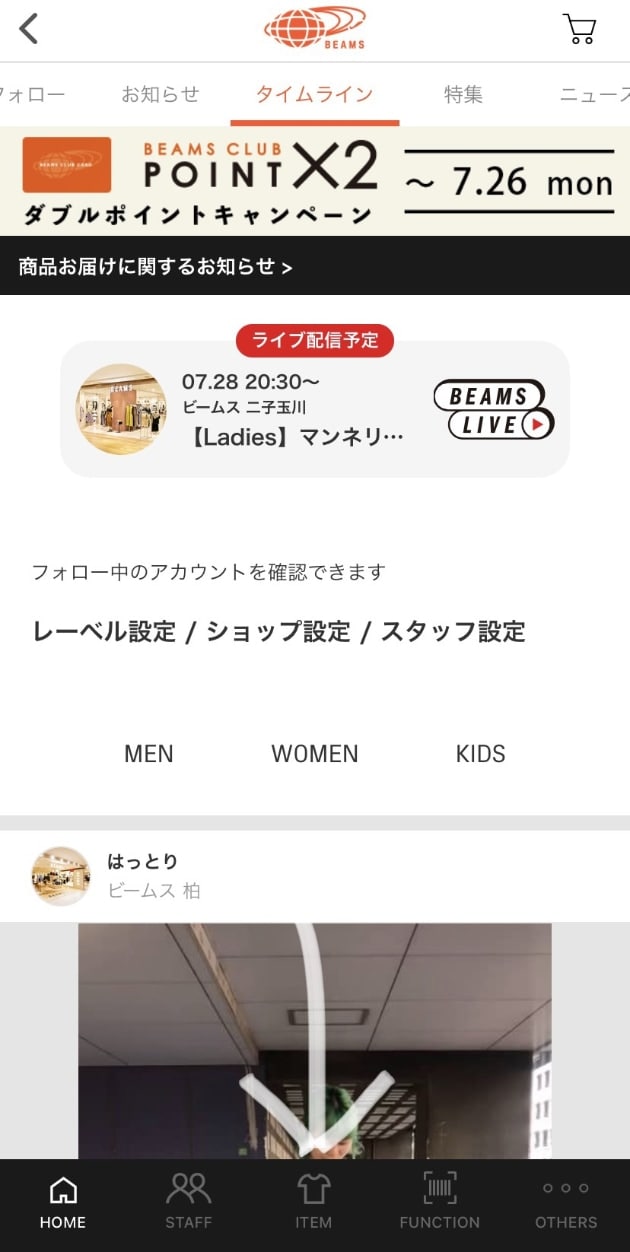
Task: Go to the ITEM section
Action: [314, 1202]
